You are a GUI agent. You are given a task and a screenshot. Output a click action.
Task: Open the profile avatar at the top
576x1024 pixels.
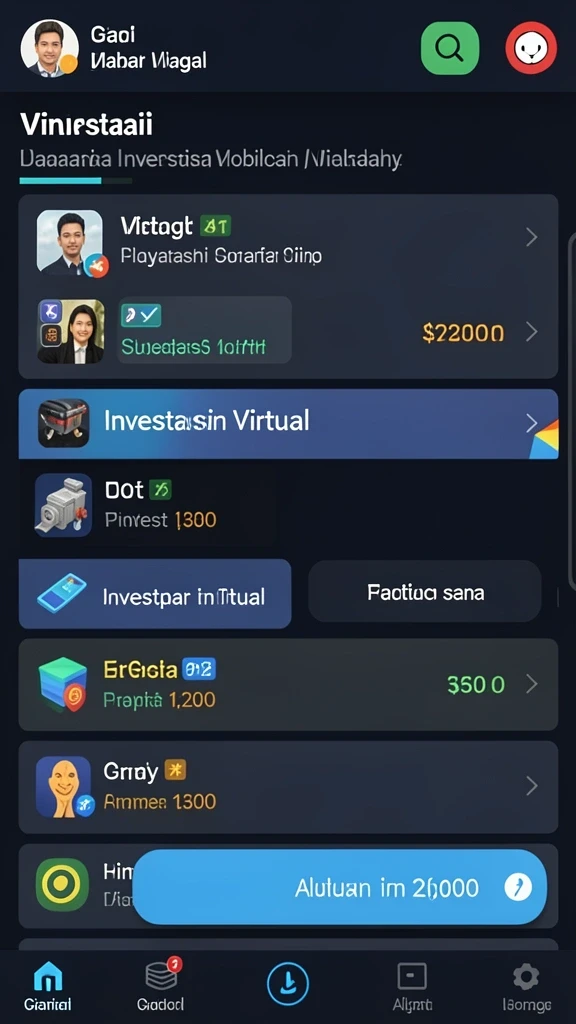(x=50, y=48)
